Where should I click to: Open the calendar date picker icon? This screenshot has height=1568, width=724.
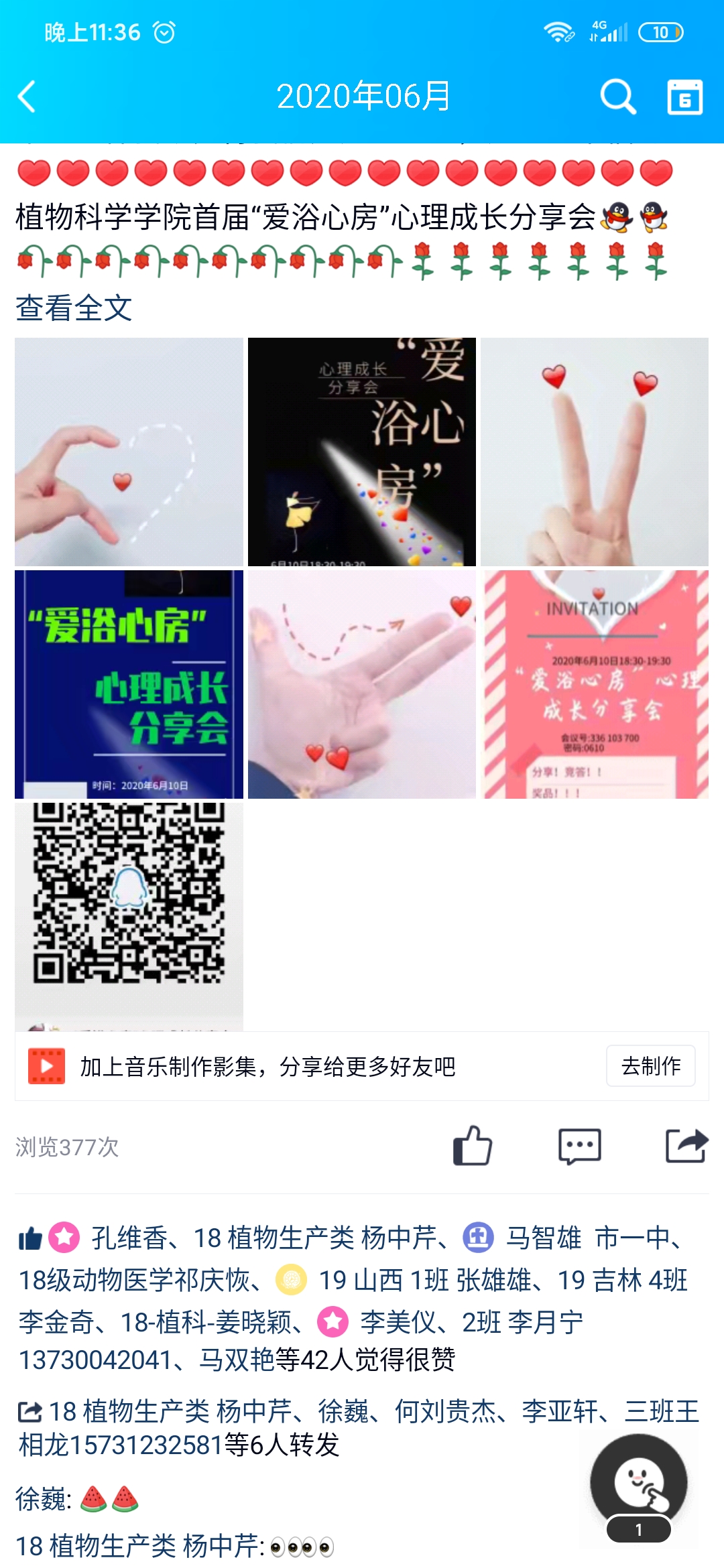click(684, 97)
